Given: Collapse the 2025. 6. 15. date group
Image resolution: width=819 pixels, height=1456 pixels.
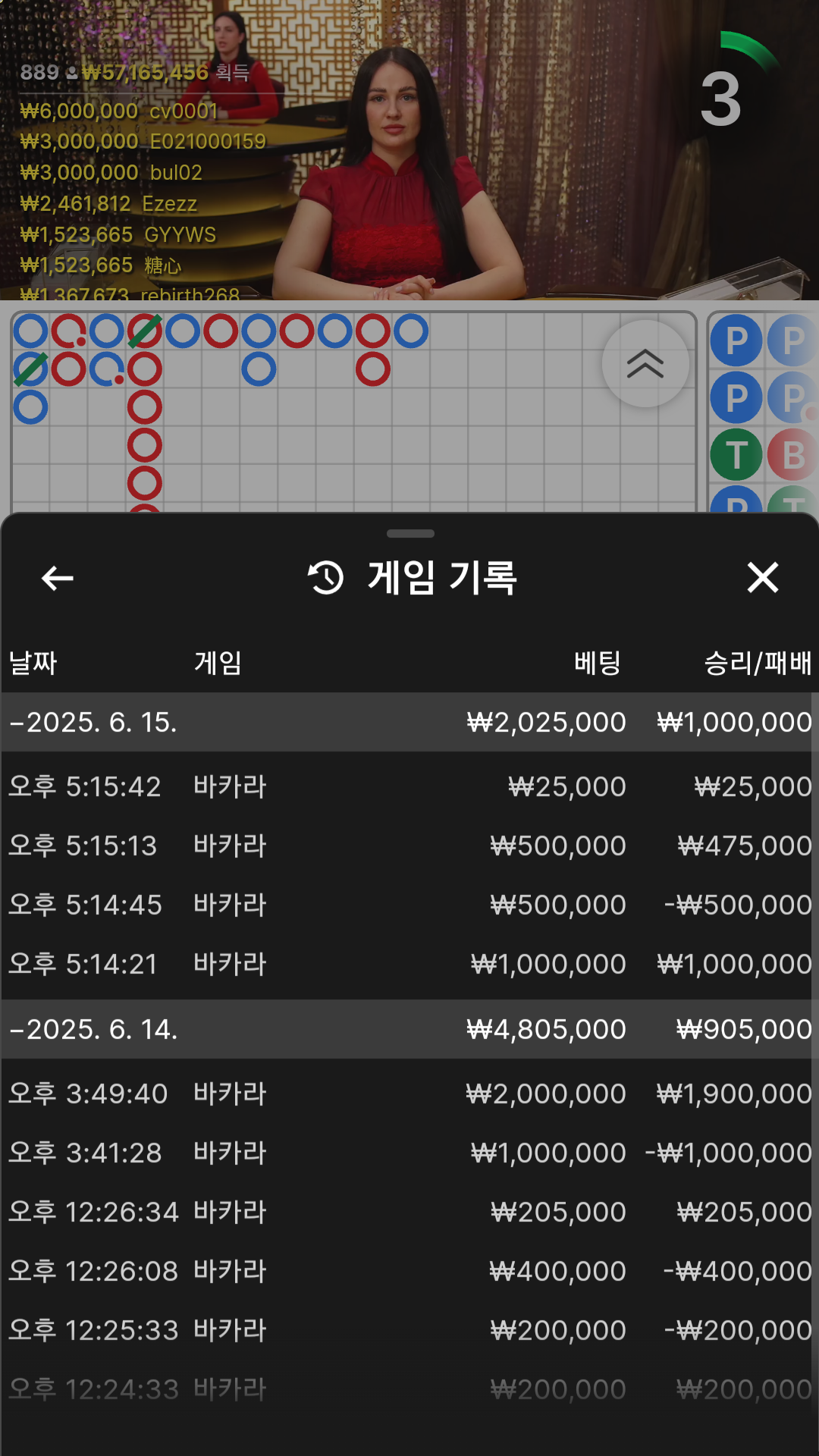Looking at the screenshot, I should [x=409, y=722].
